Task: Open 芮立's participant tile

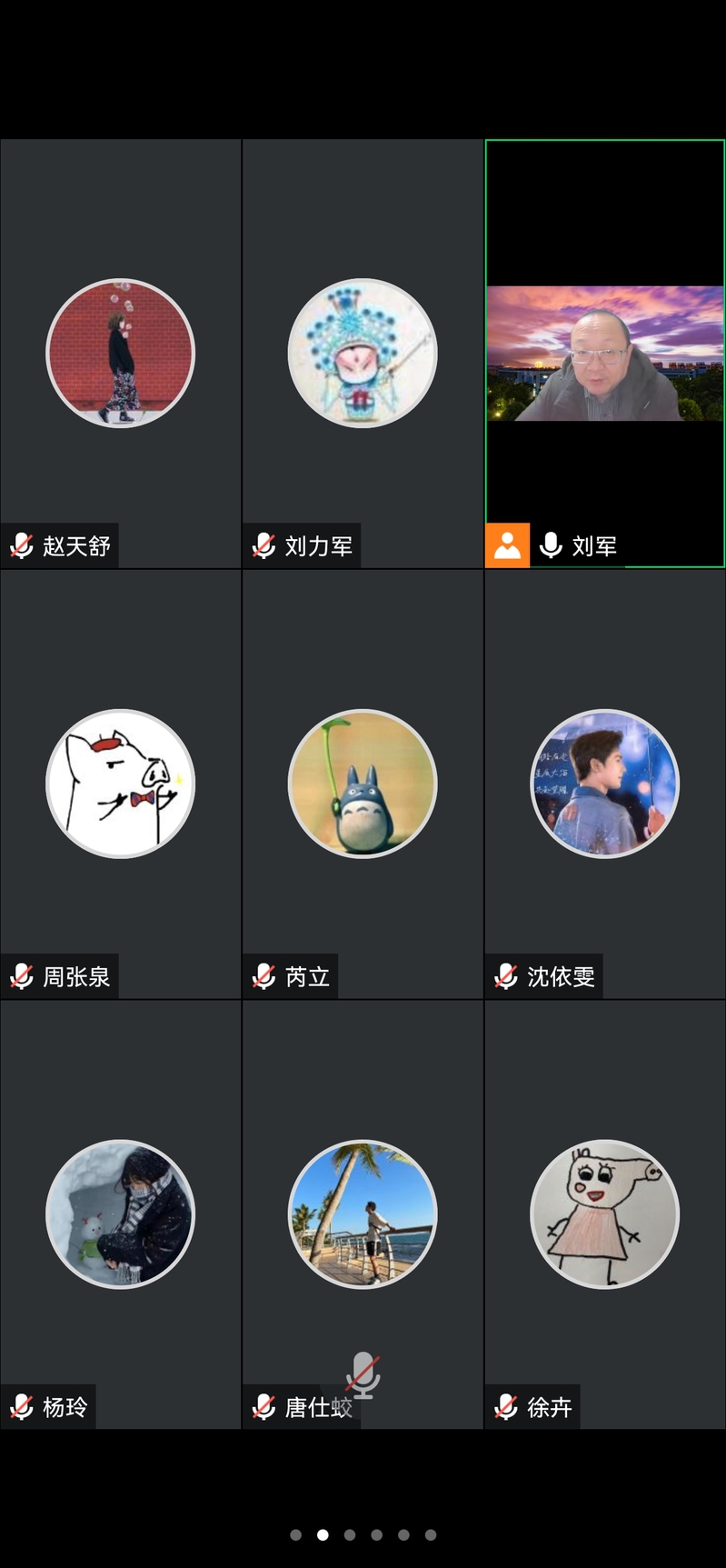Action: tap(363, 784)
